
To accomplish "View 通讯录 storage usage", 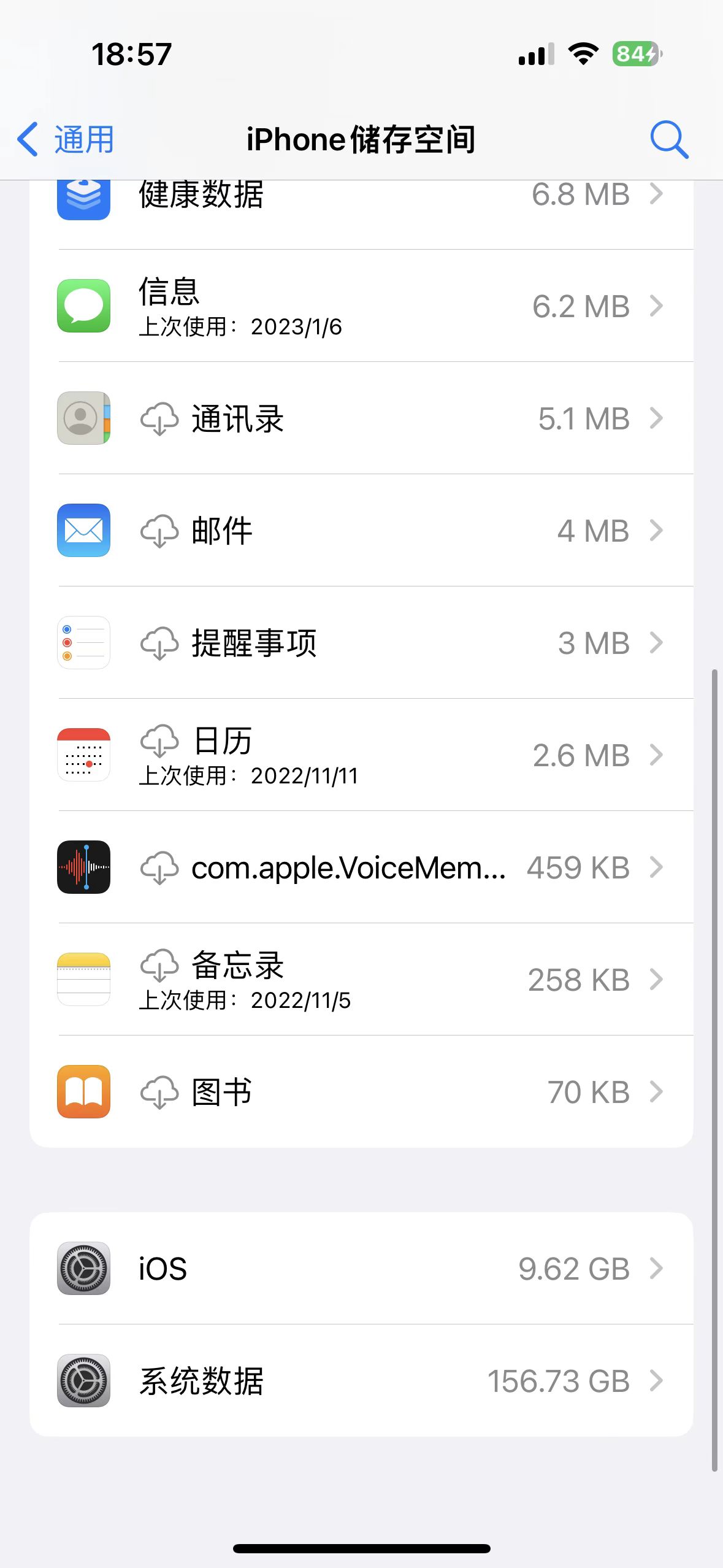I will (361, 418).
